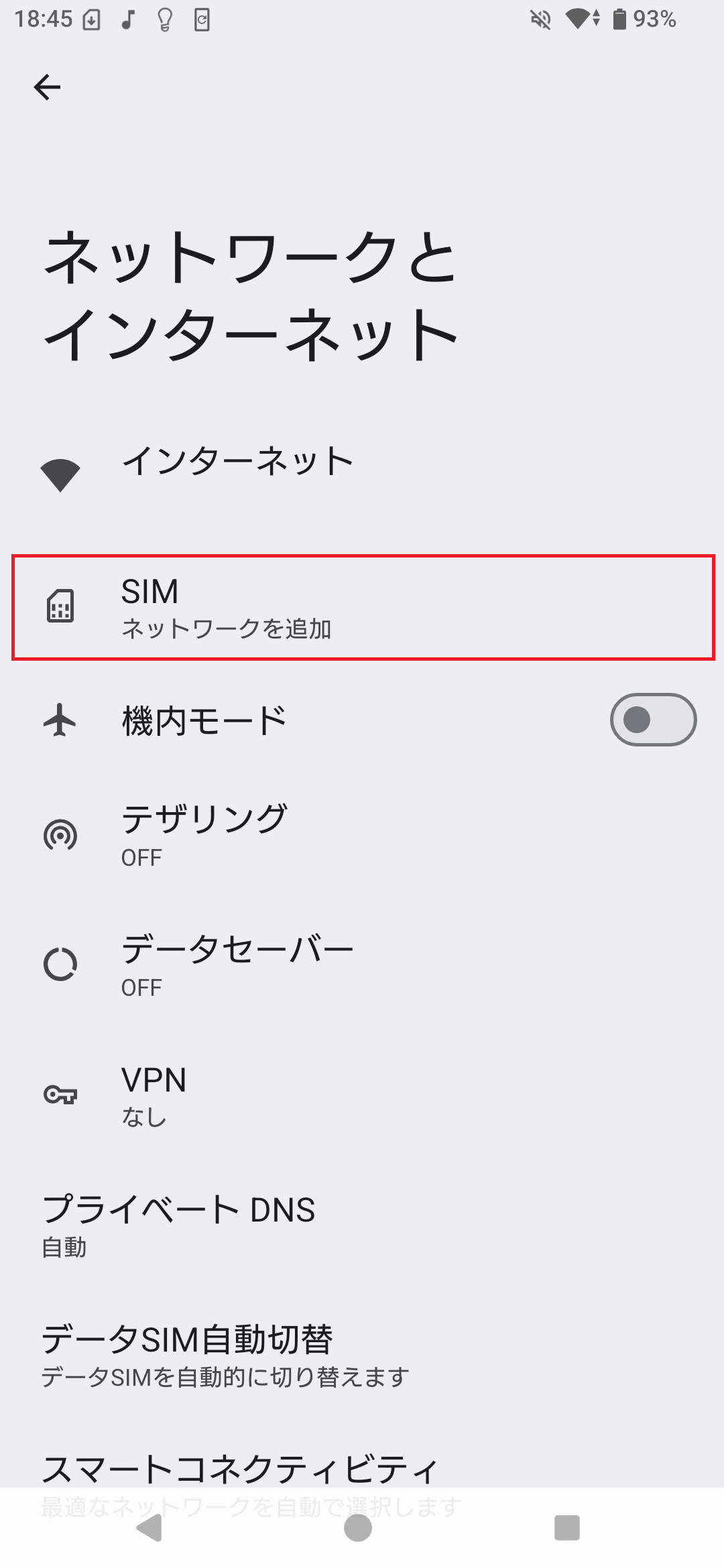
Task: Select the tethering hotspot icon
Action: coord(61,836)
